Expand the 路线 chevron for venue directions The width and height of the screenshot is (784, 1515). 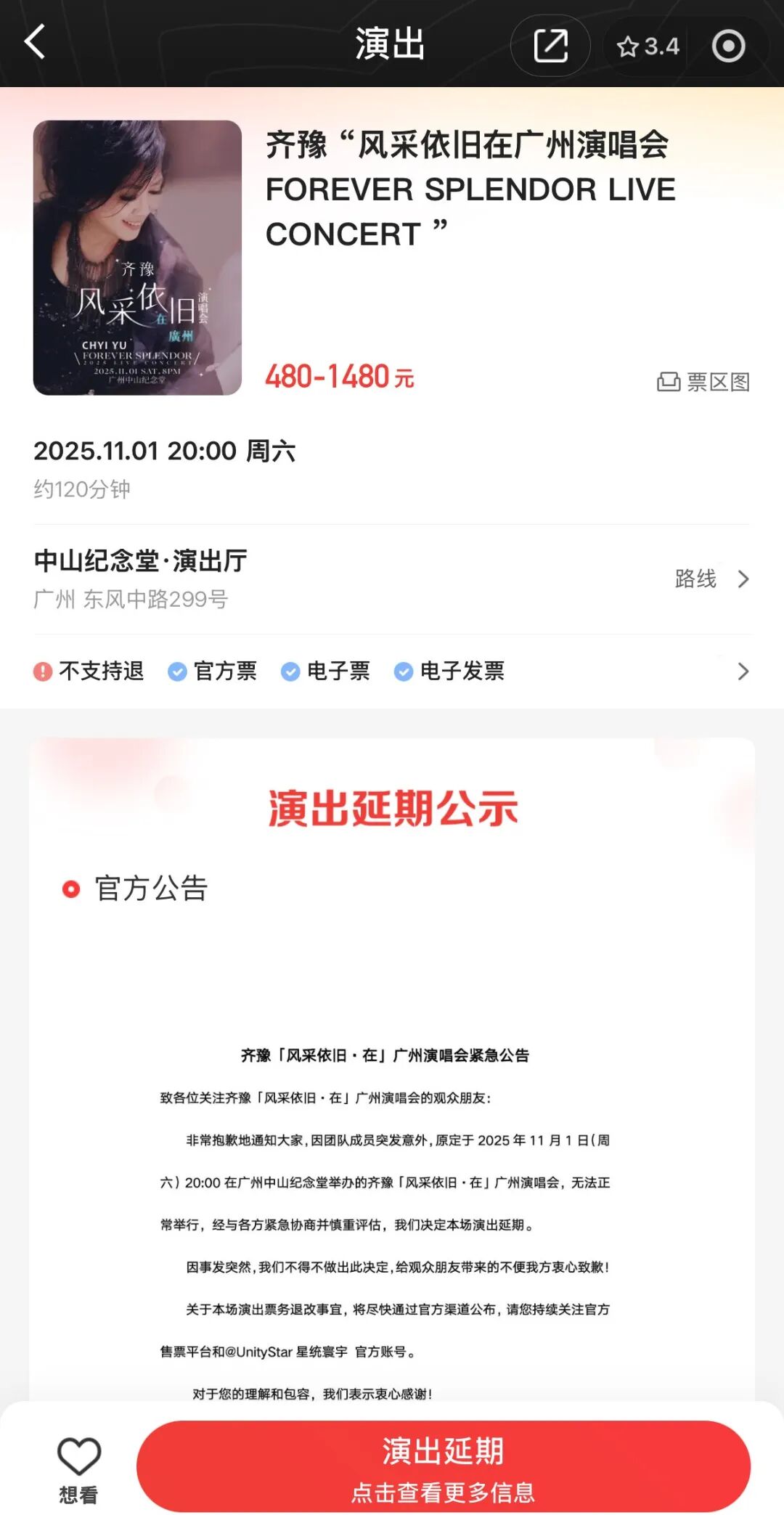742,579
